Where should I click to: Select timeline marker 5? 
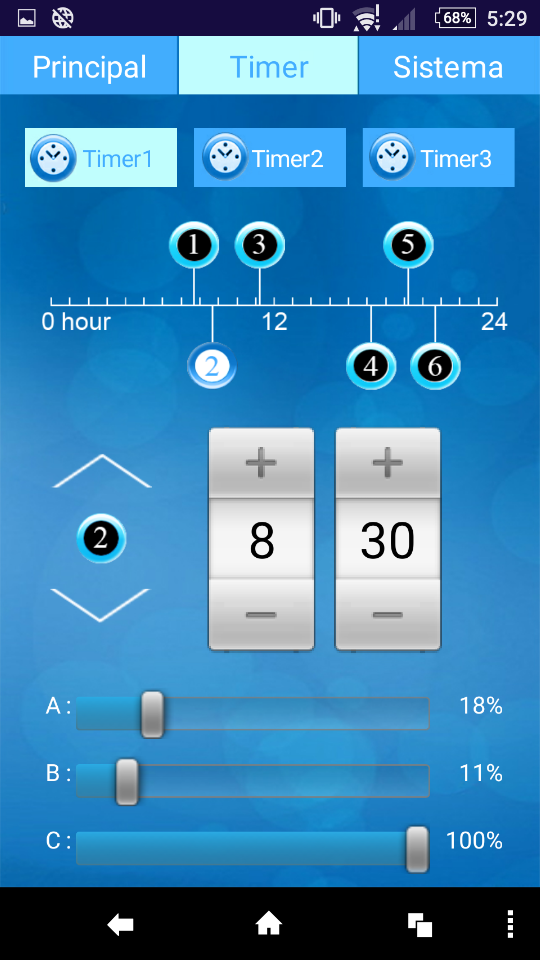tap(408, 246)
